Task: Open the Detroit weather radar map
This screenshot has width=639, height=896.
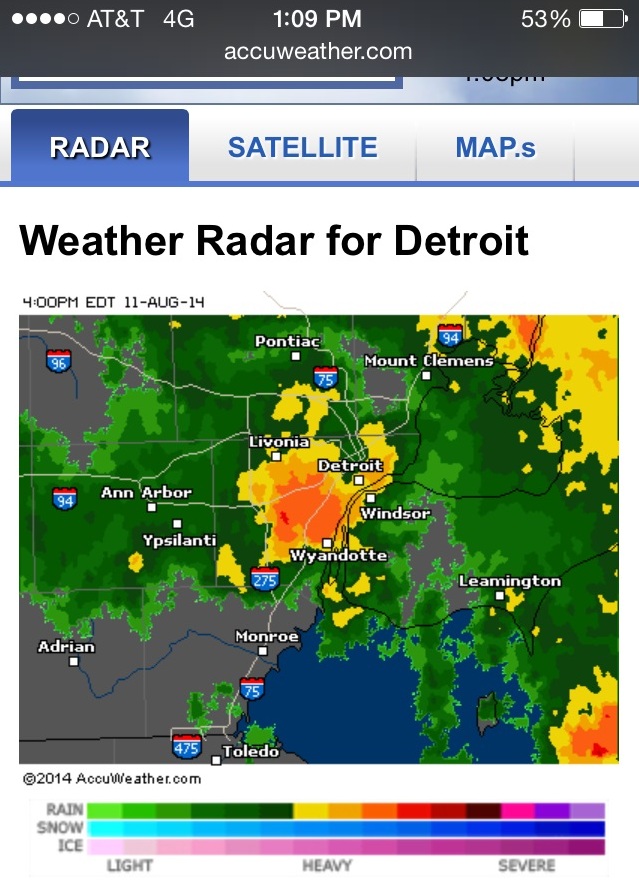Action: click(318, 538)
